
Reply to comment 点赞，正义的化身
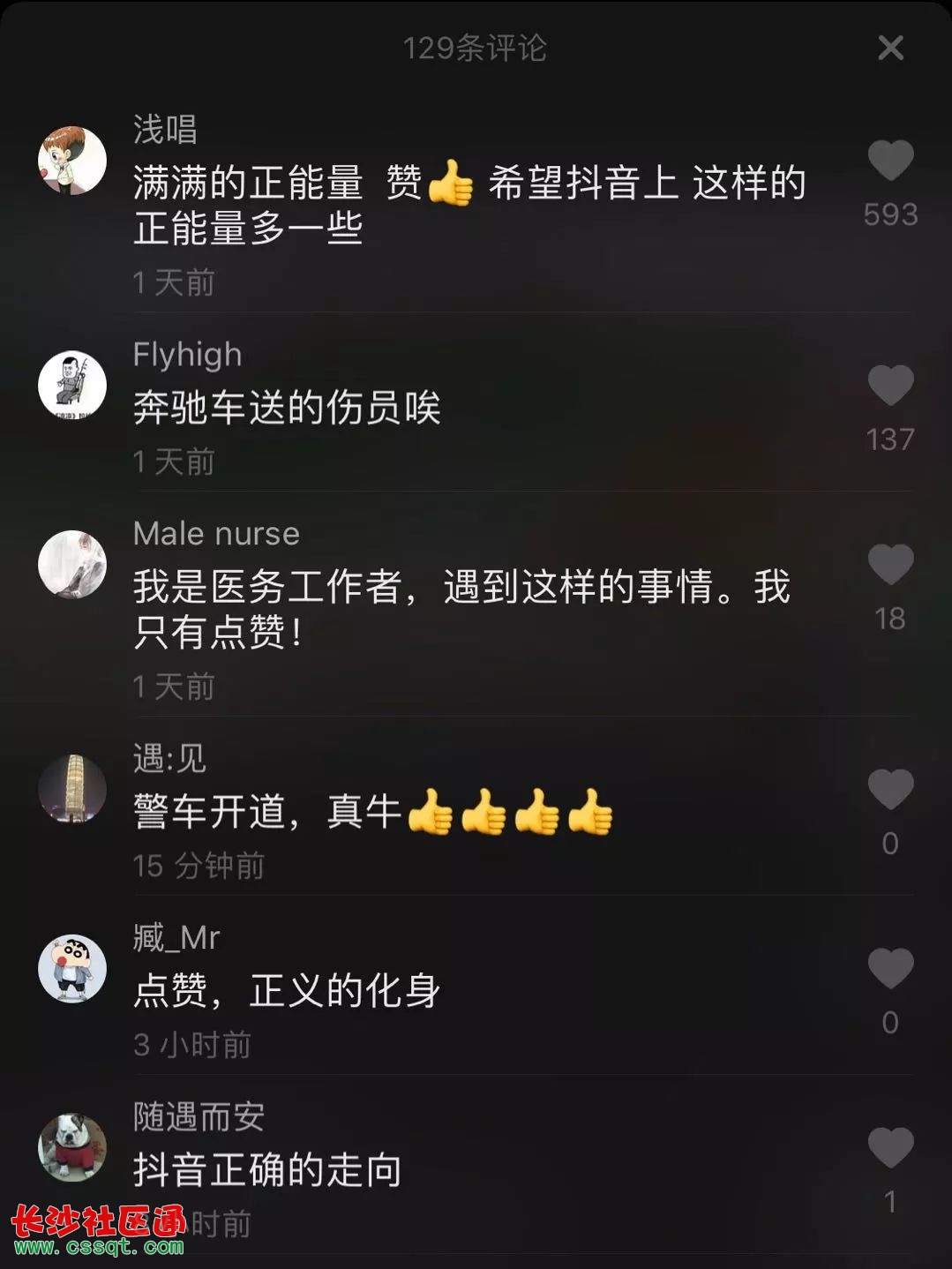(x=287, y=990)
